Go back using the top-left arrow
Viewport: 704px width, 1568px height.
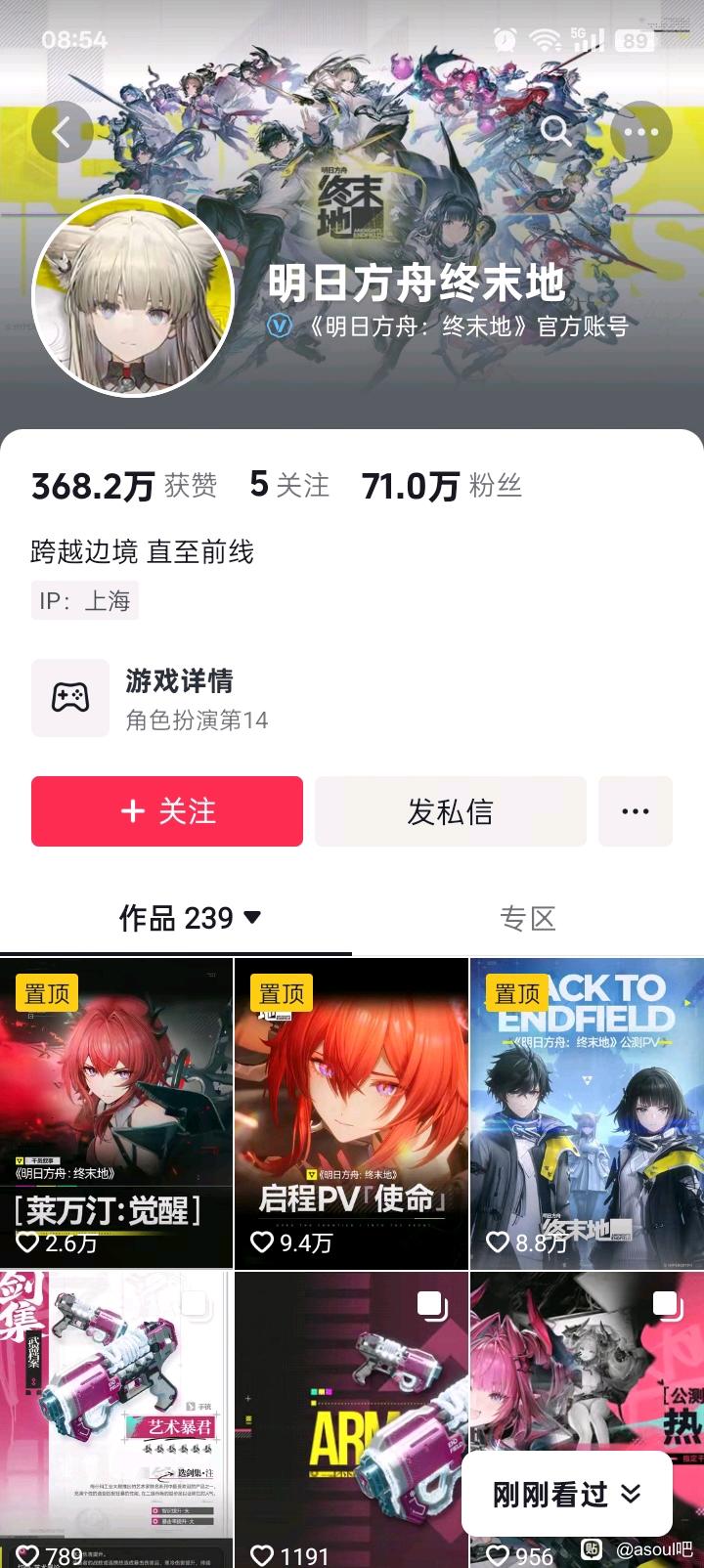(x=62, y=132)
